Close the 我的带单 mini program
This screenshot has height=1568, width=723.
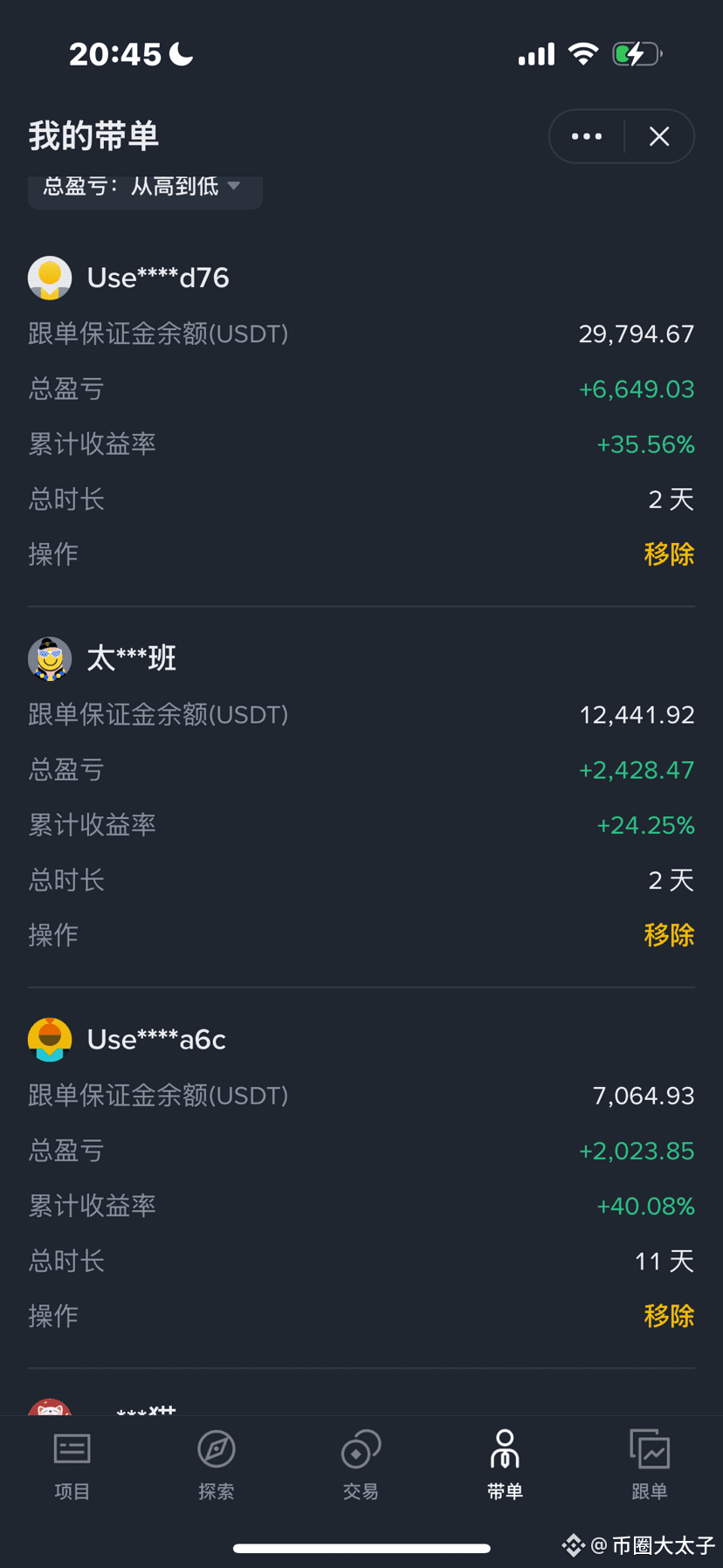click(659, 136)
